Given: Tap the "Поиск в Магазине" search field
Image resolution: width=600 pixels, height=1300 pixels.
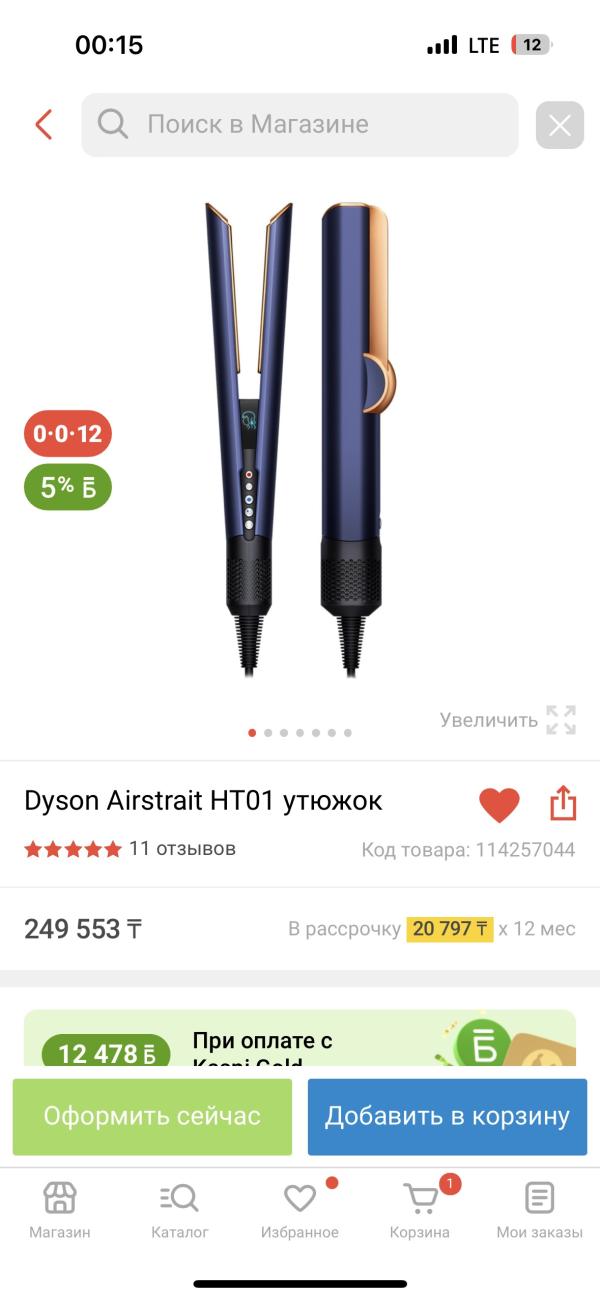Looking at the screenshot, I should click(300, 125).
